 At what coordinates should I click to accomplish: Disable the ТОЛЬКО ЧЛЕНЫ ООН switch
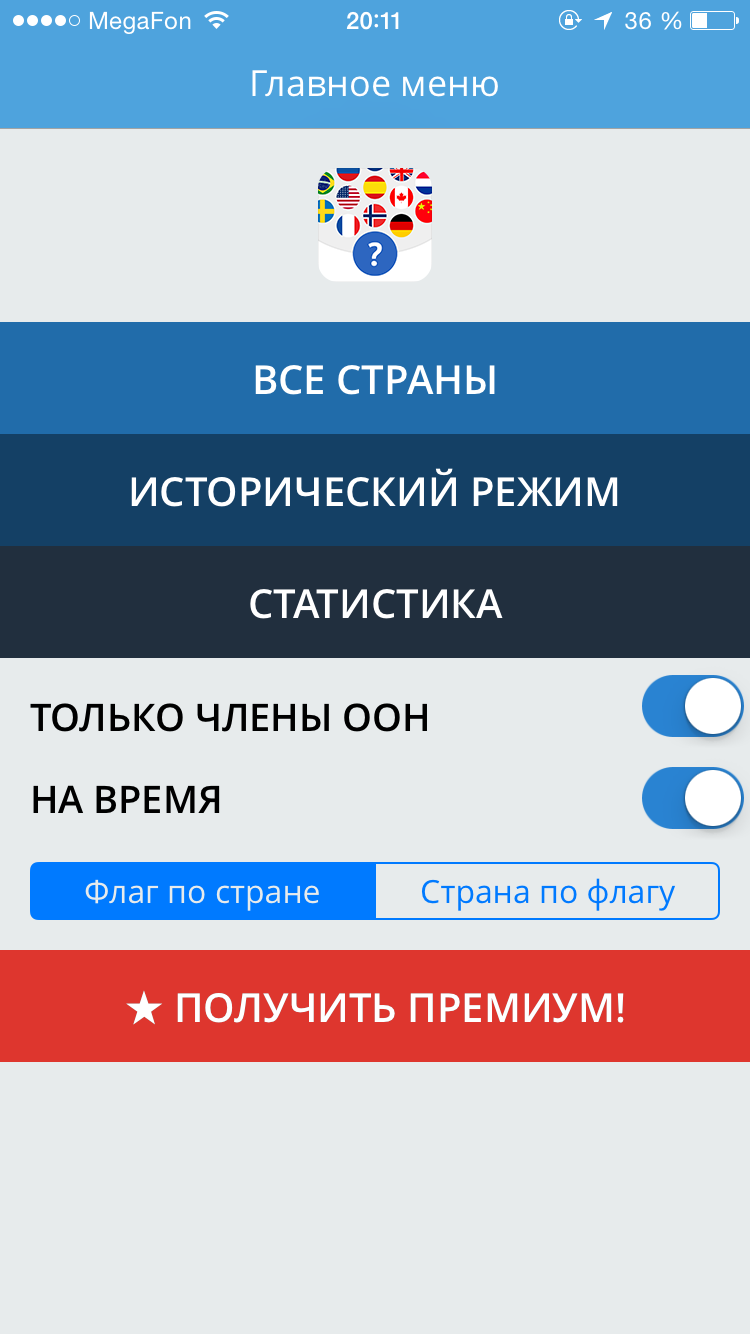pyautogui.click(x=692, y=707)
